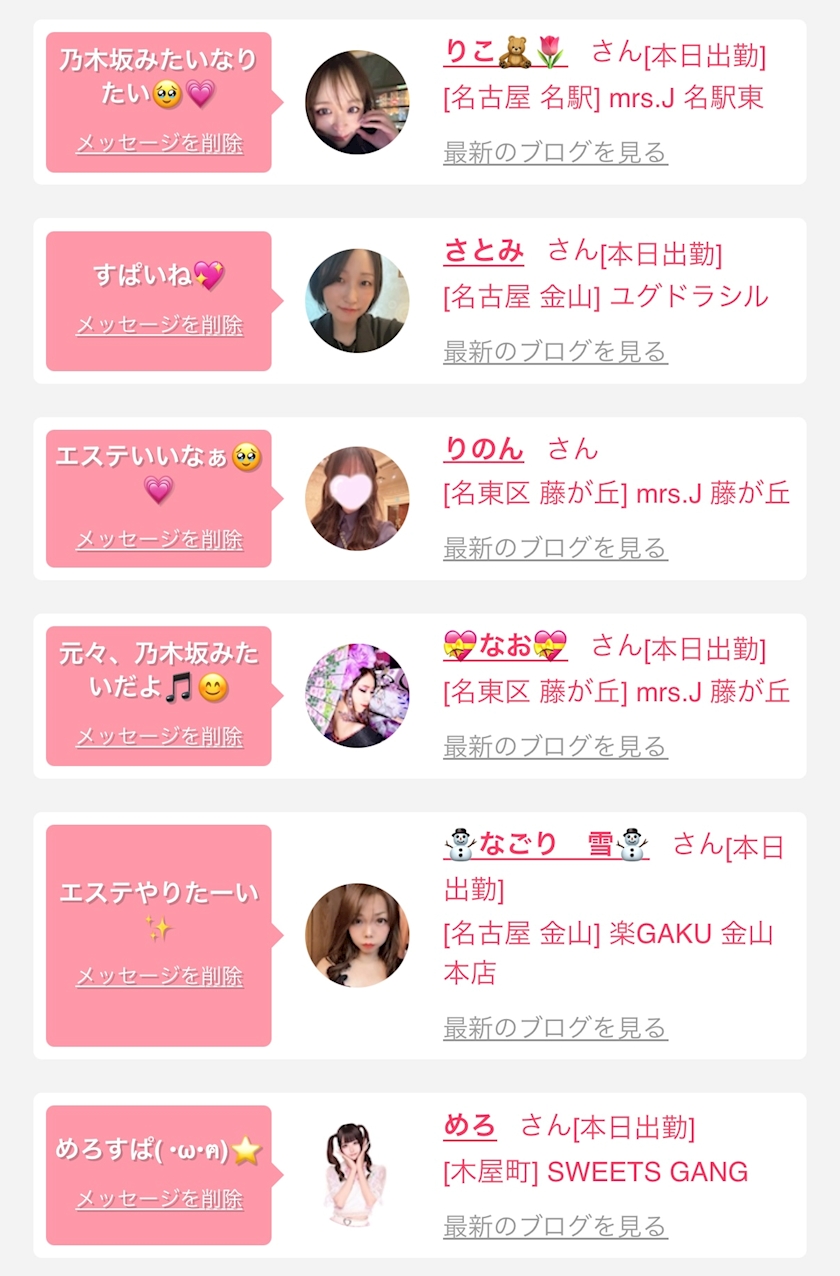Open さとみ's profile name link
840x1276 pixels.
(483, 251)
